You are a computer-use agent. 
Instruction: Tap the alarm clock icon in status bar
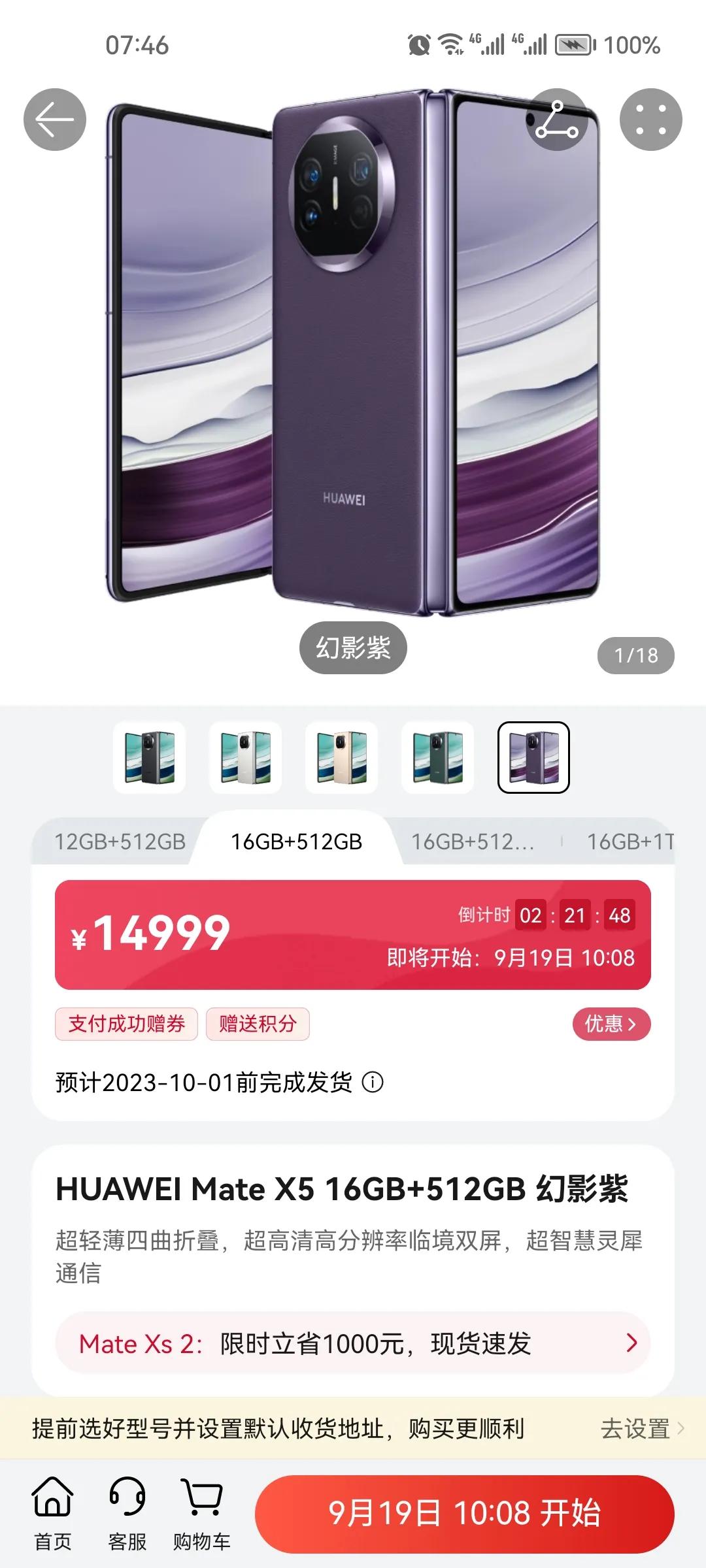click(414, 46)
